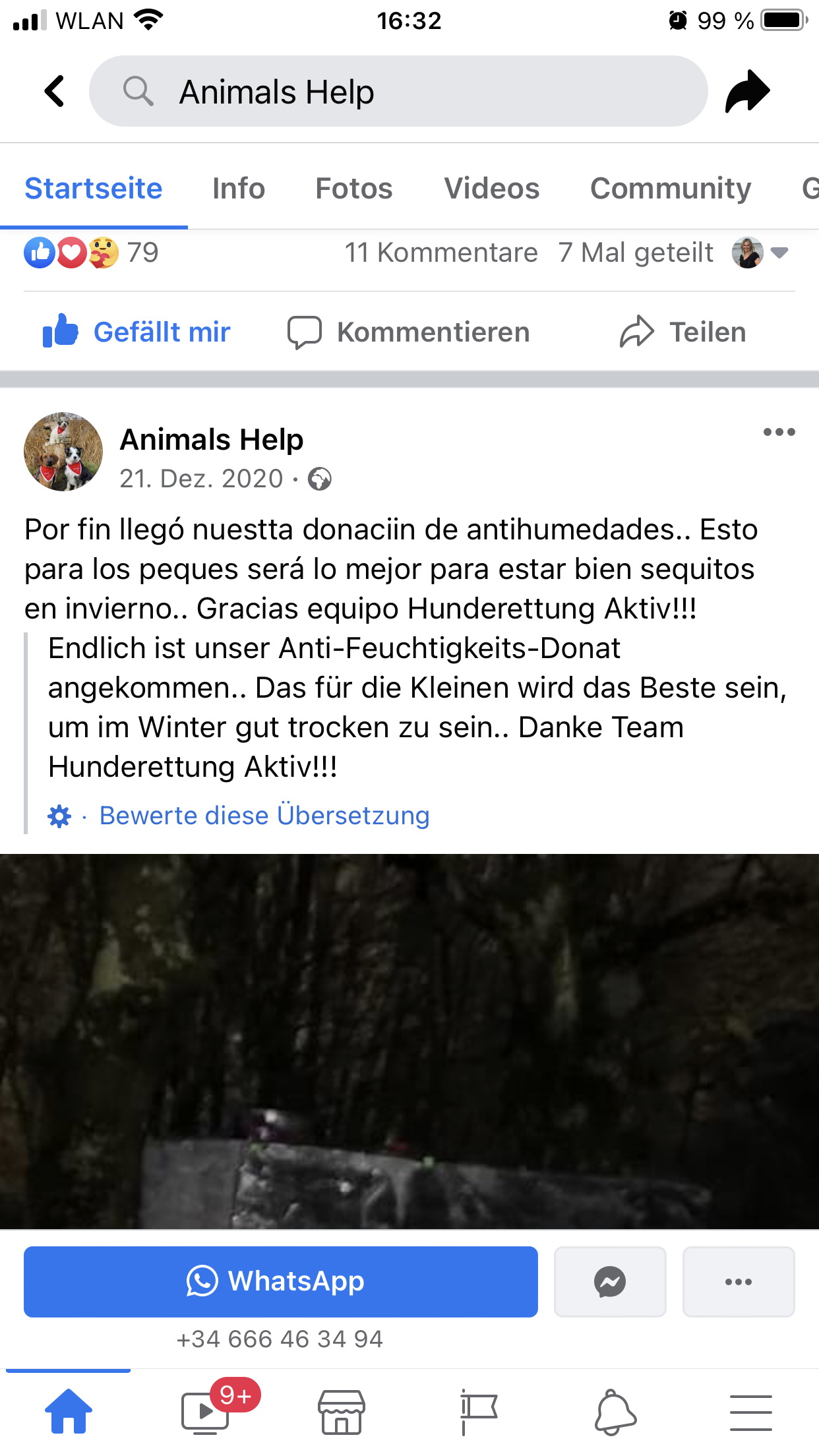Viewport: 819px width, 1456px height.
Task: Tap Teilen to share the post
Action: (683, 332)
